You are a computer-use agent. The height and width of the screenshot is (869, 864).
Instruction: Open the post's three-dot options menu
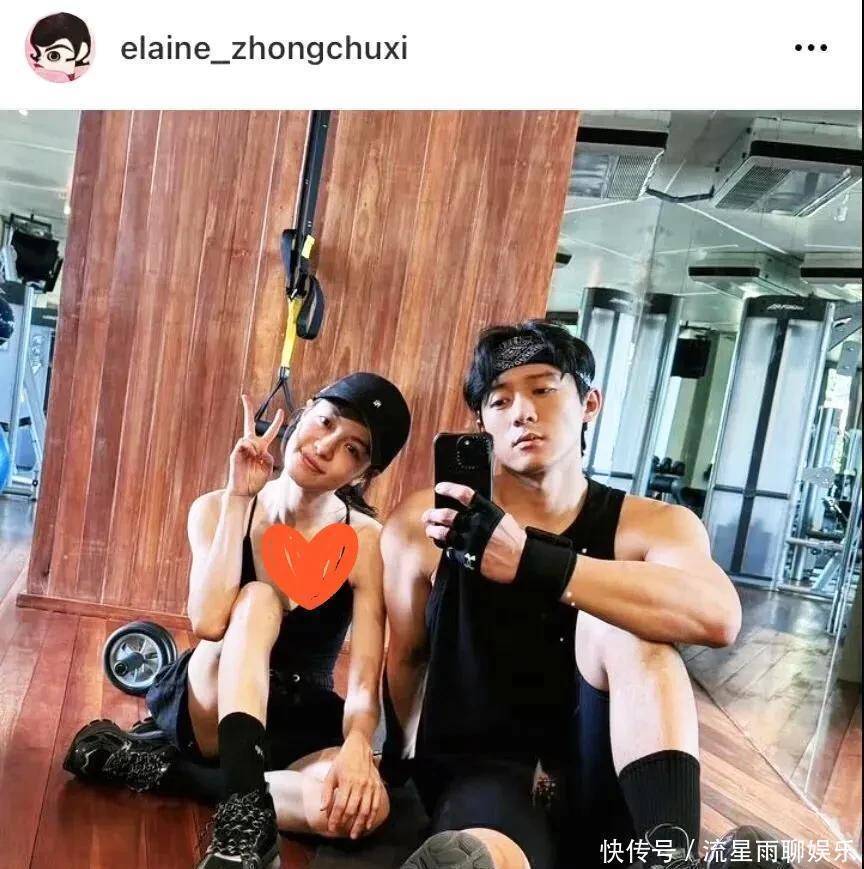(x=810, y=48)
